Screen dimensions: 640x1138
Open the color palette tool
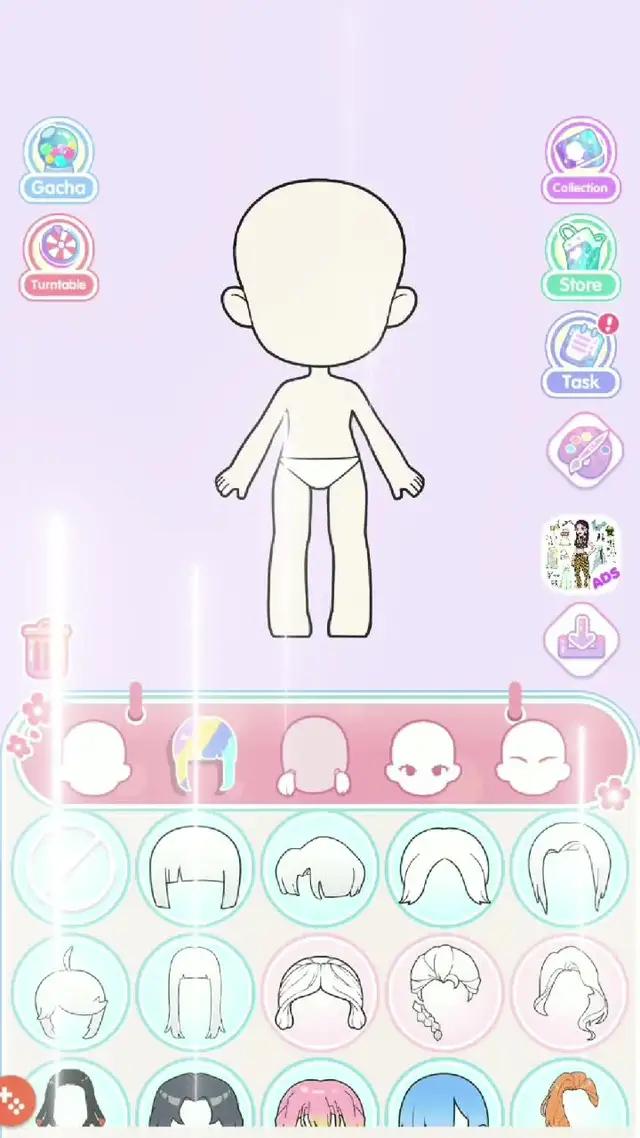coord(580,450)
